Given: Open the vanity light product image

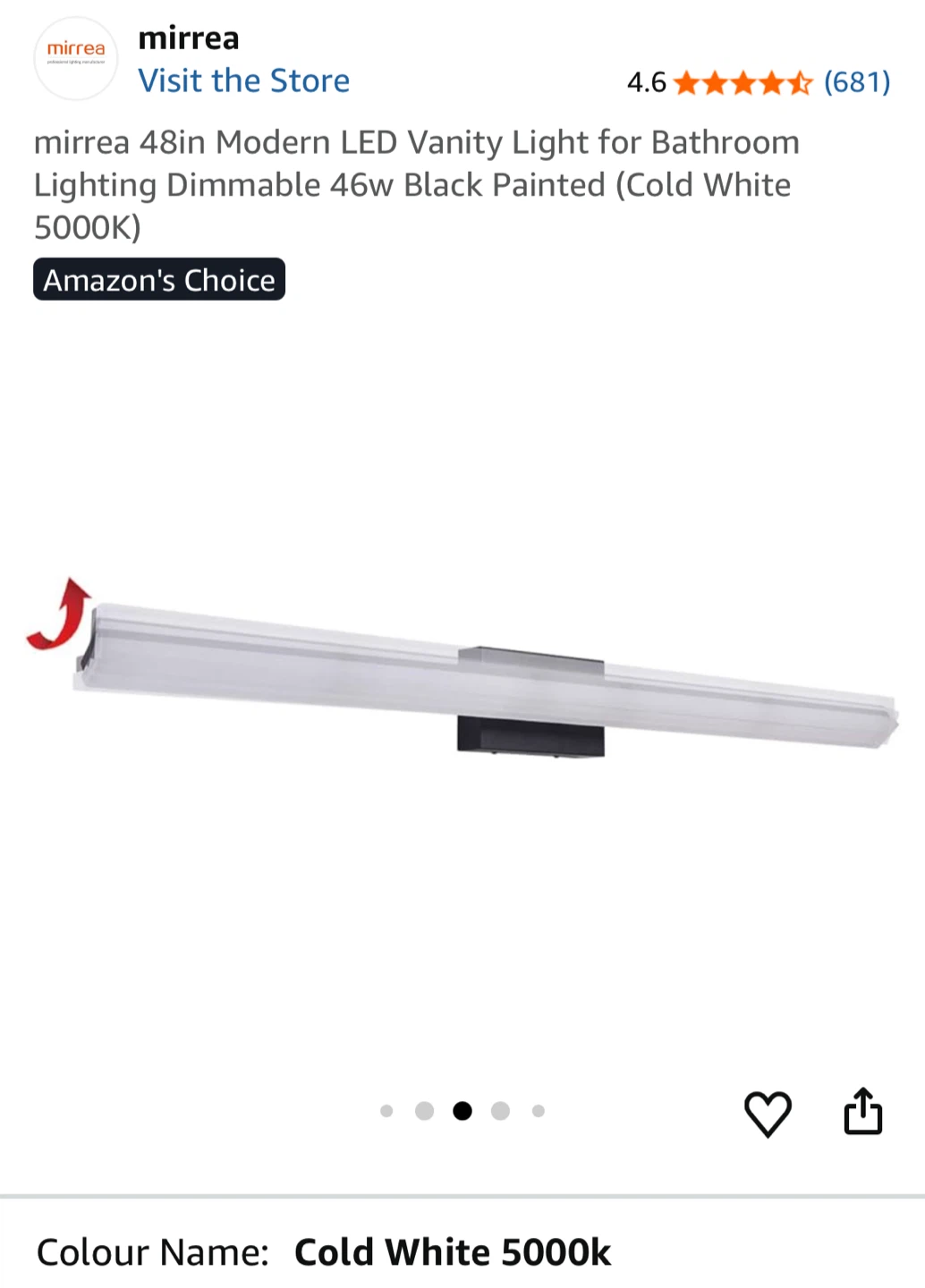Looking at the screenshot, I should [x=483, y=680].
